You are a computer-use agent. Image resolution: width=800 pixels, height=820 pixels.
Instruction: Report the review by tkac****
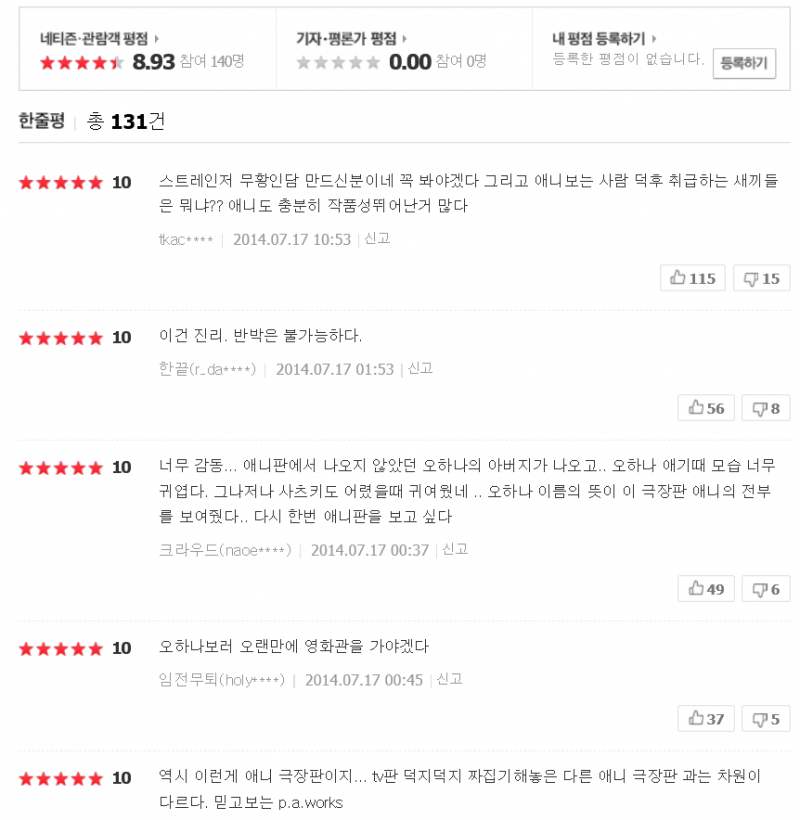[x=377, y=239]
